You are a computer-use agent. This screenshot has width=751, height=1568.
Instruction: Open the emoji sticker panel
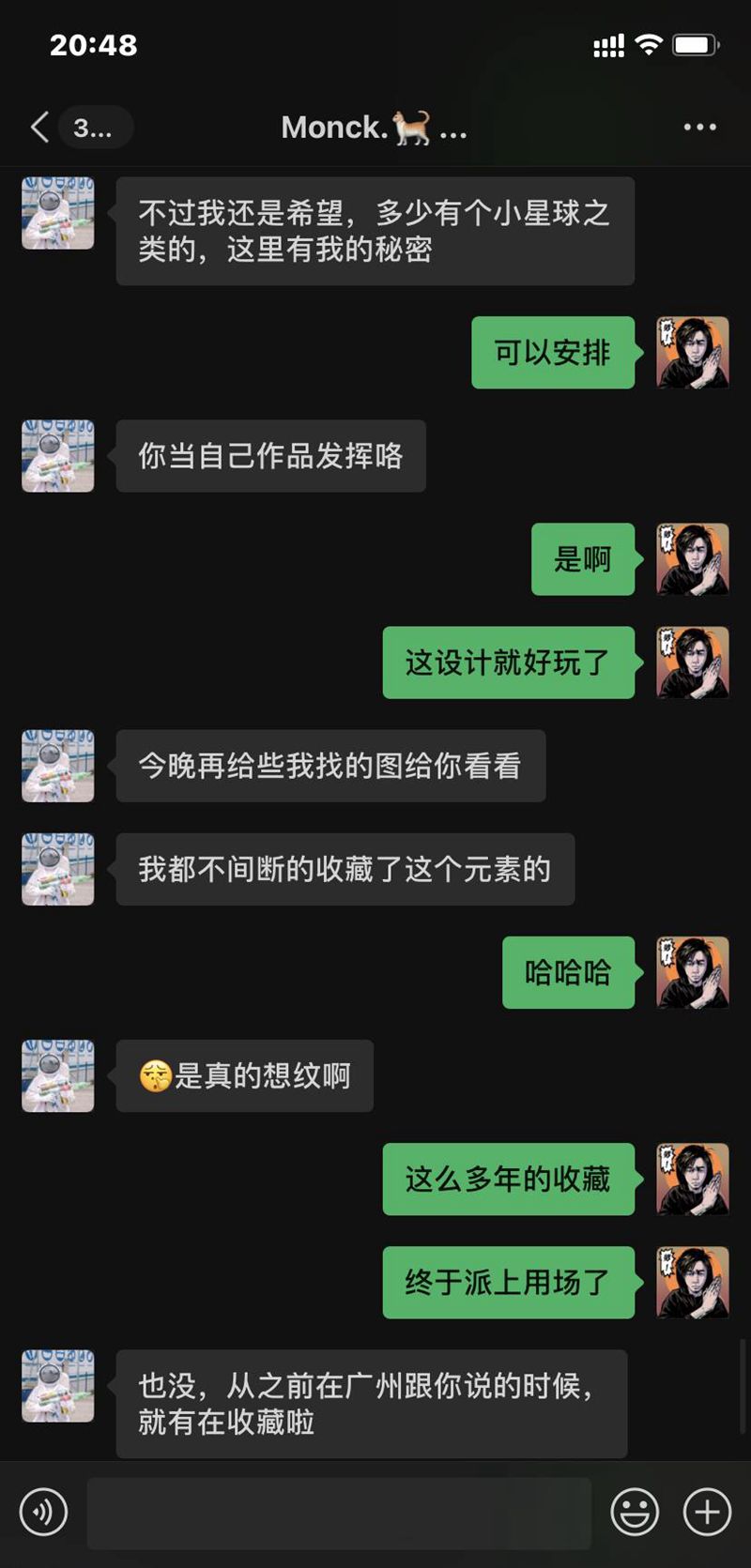(x=635, y=1512)
